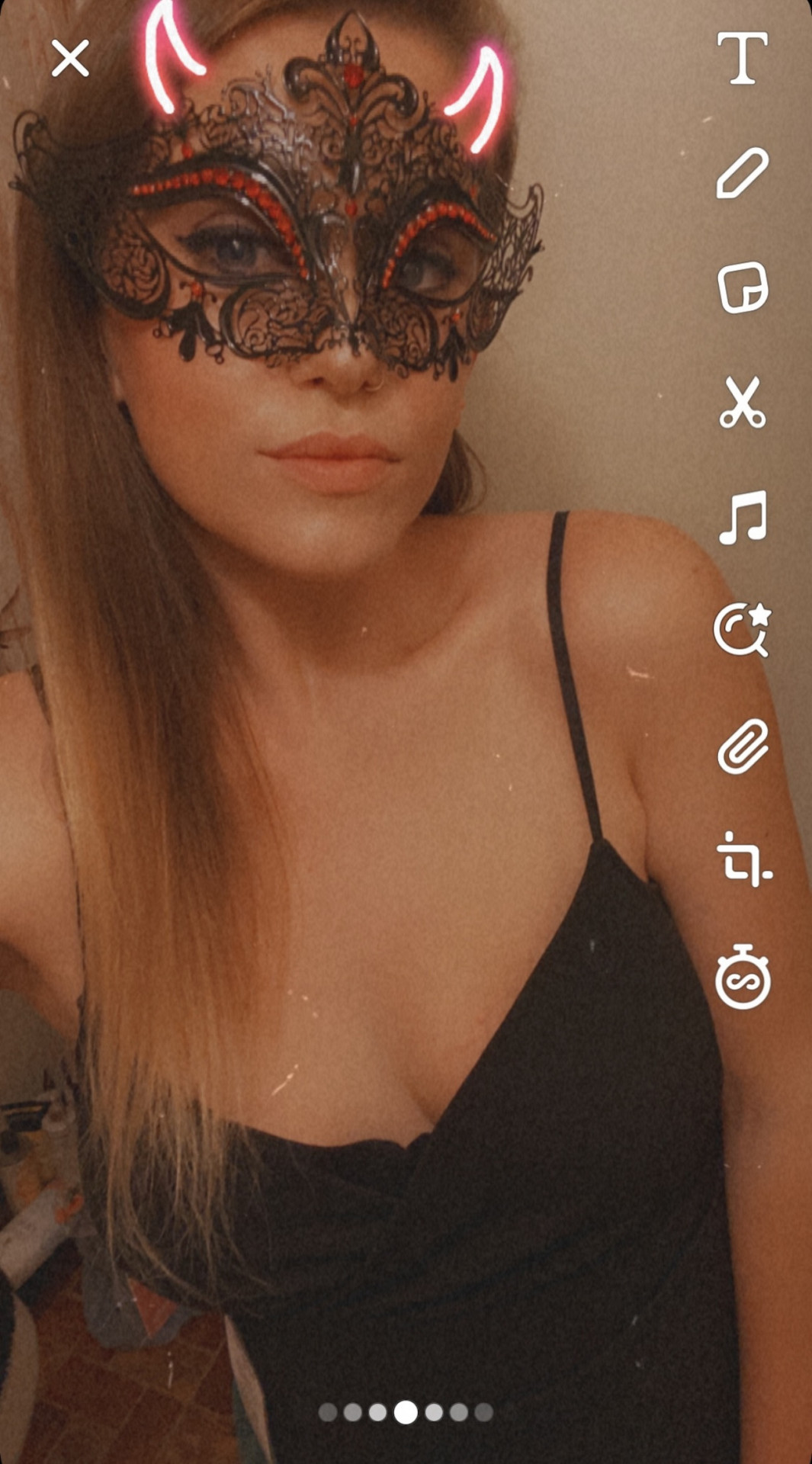812x1464 pixels.
Task: Open the lens search star icon
Action: pyautogui.click(x=743, y=630)
